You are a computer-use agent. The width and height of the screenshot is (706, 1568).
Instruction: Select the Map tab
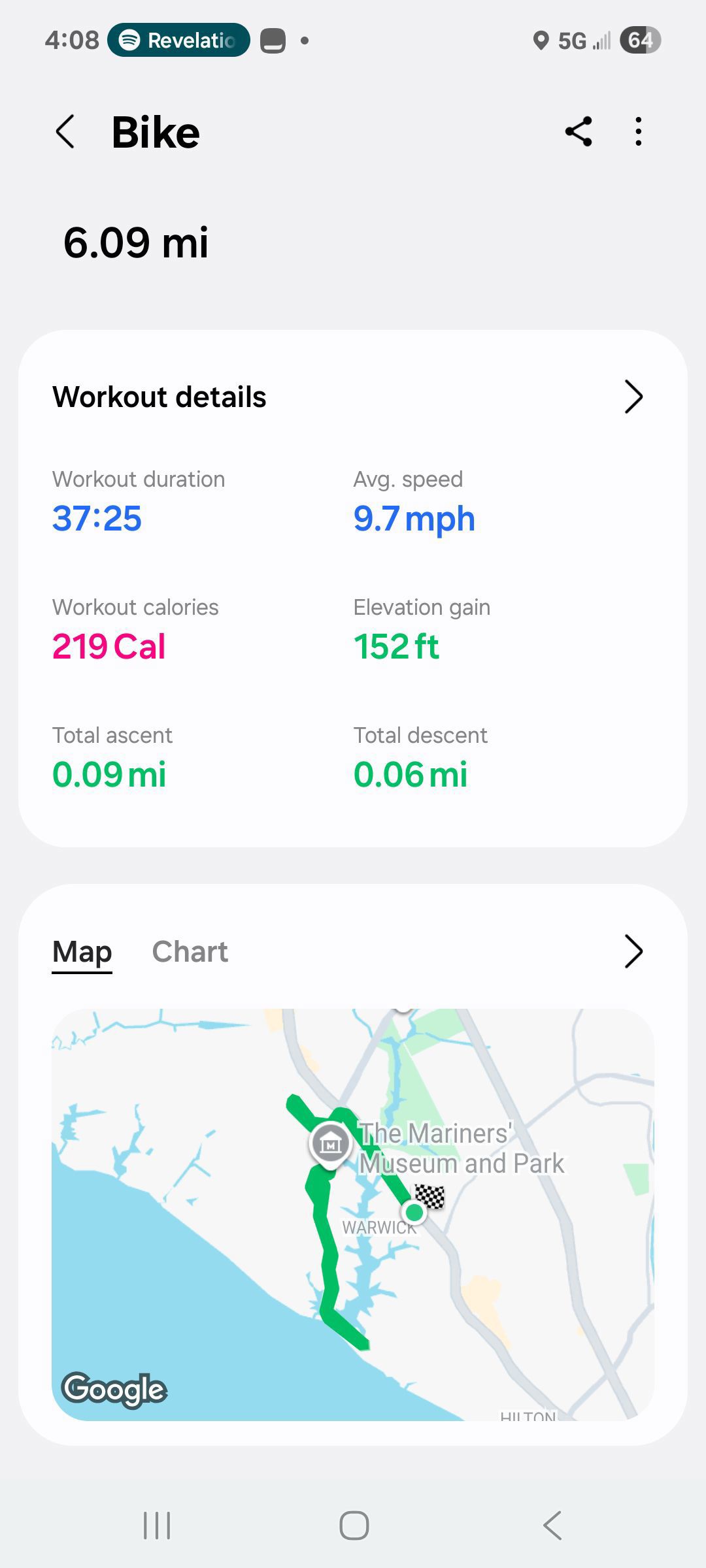[x=82, y=953]
